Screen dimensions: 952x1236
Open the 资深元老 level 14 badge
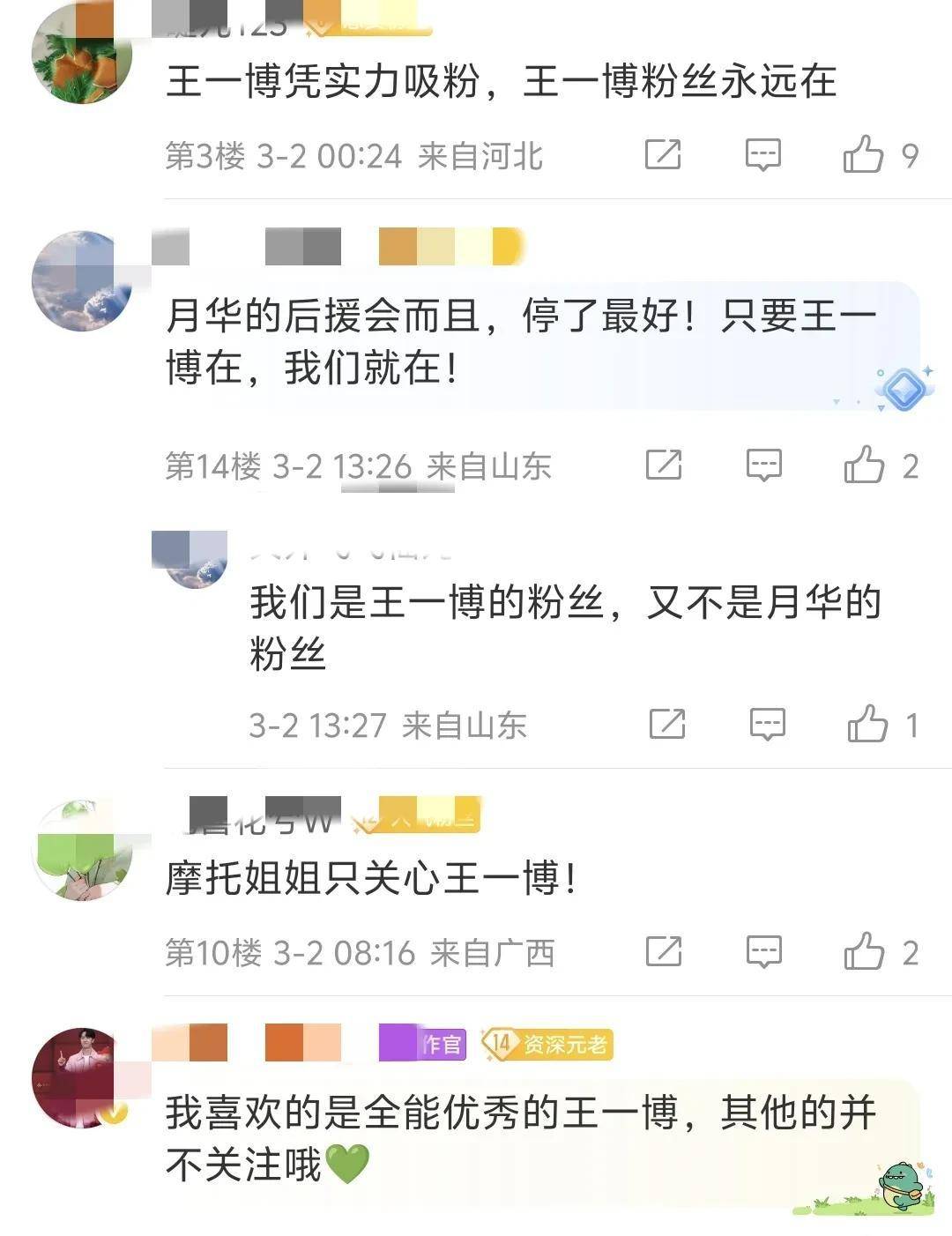click(547, 1045)
